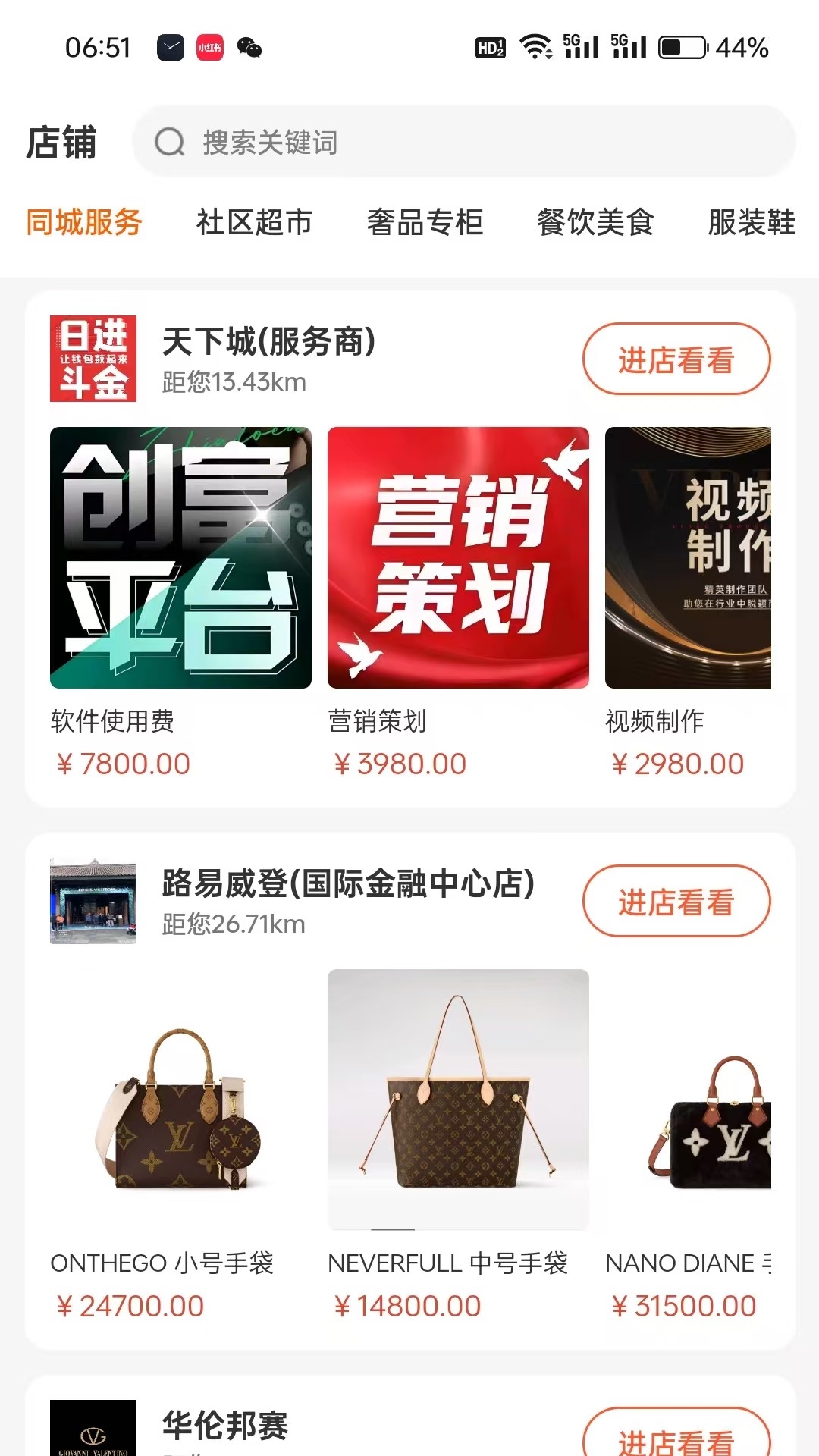Tap 进店看看 for 天下城 service shop
This screenshot has height=1456, width=819.
coord(675,359)
